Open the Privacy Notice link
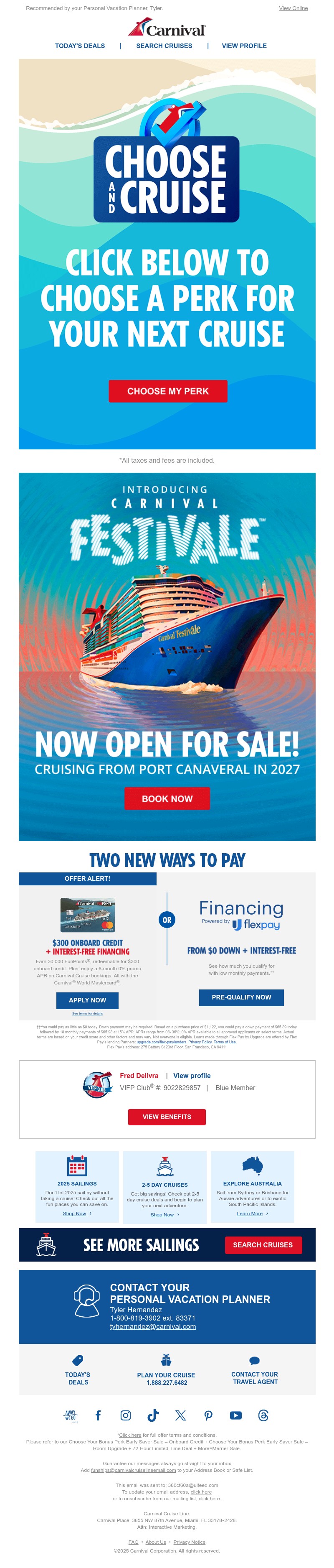Screen dimensions: 334x1568 click(x=189, y=1542)
